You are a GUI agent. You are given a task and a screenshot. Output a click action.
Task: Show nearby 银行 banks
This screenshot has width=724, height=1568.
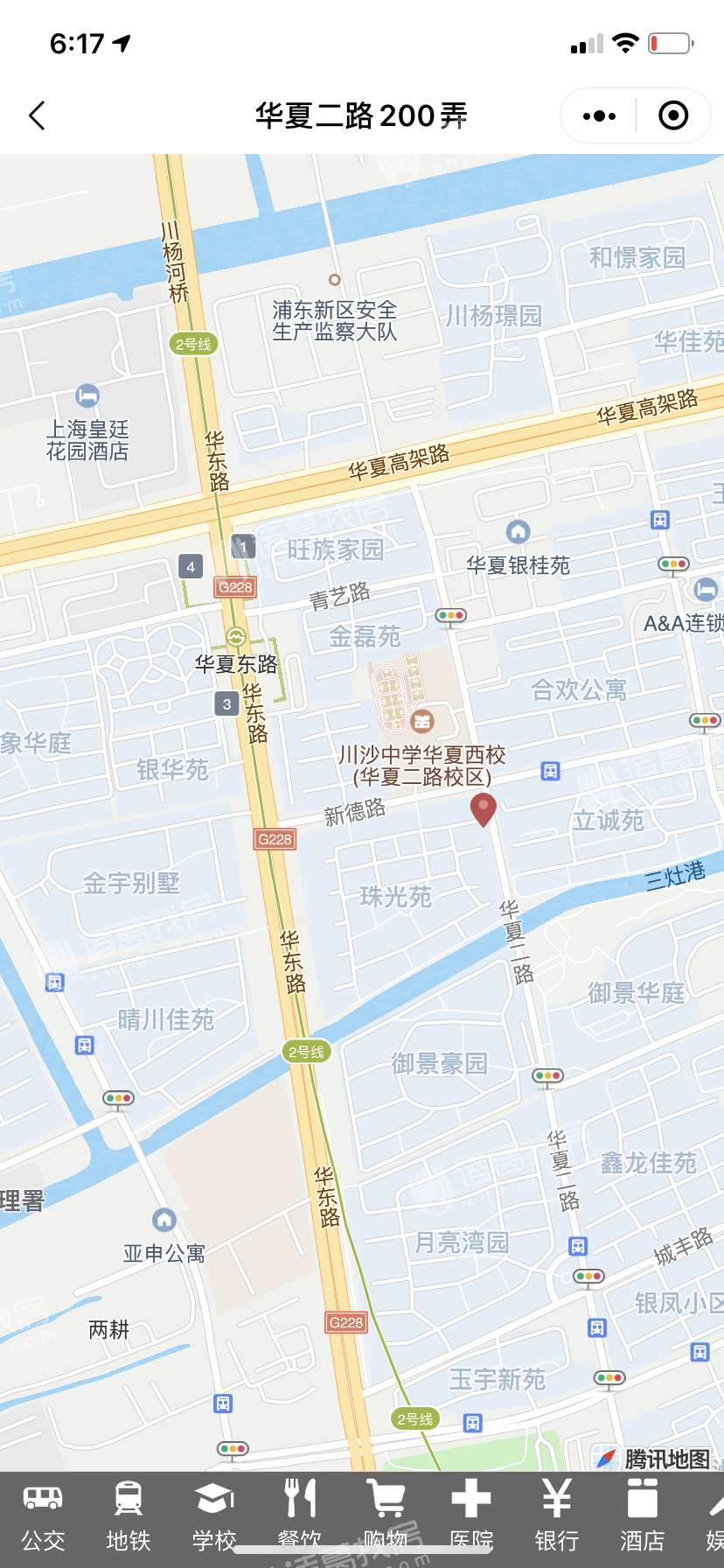[x=557, y=1518]
